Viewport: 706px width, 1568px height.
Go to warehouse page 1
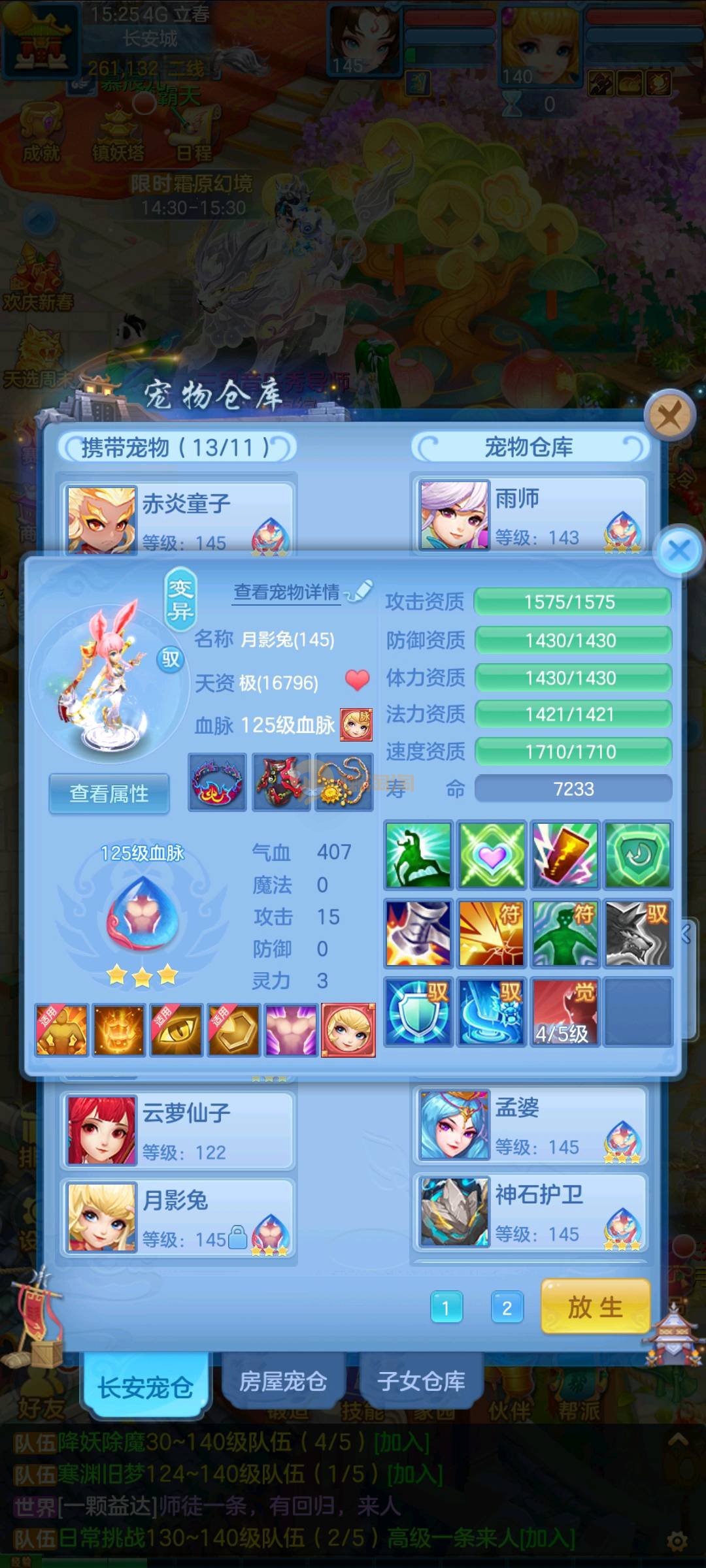(446, 1308)
